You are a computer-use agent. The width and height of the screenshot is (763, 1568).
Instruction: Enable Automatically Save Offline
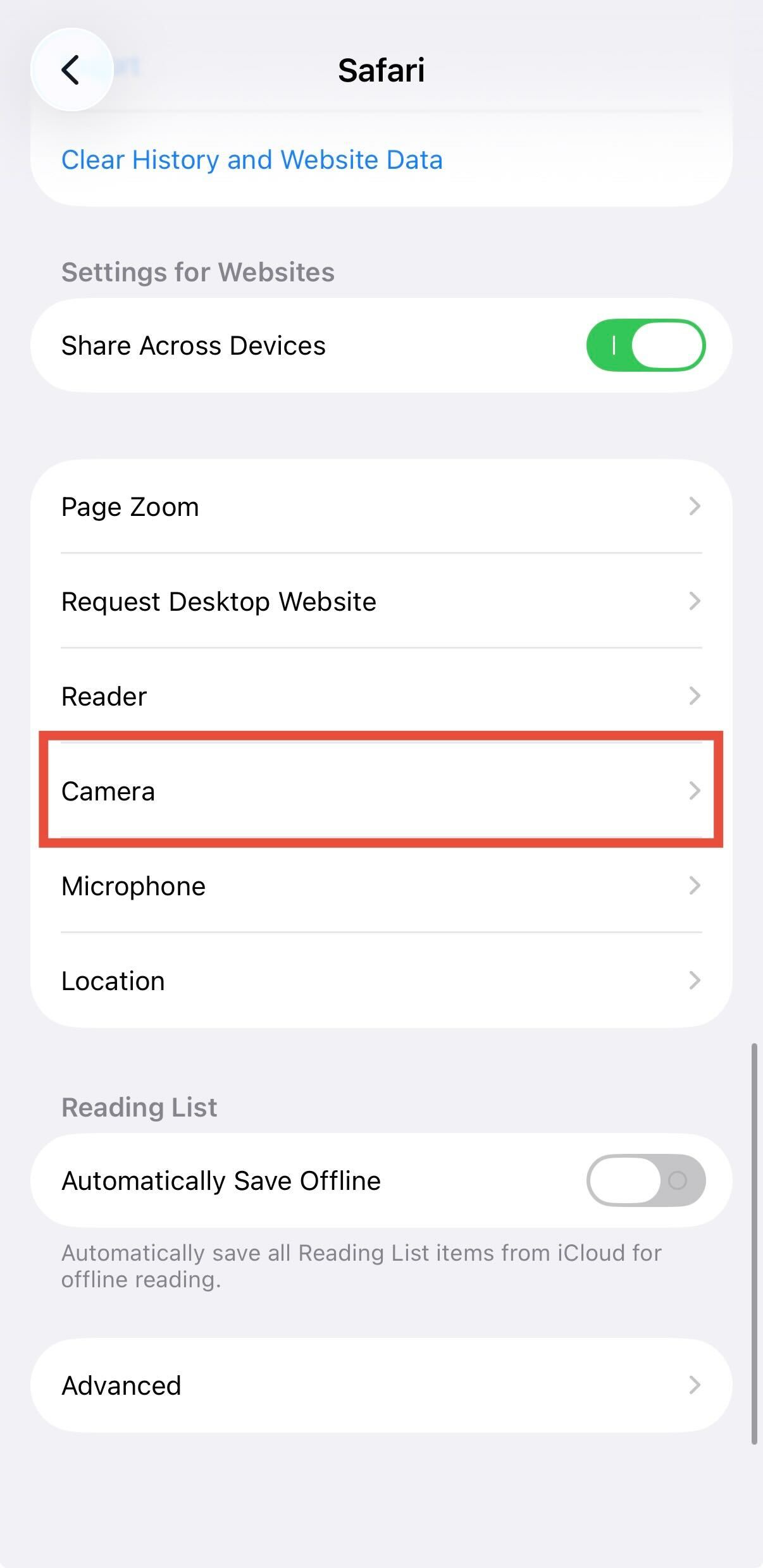tap(645, 1180)
